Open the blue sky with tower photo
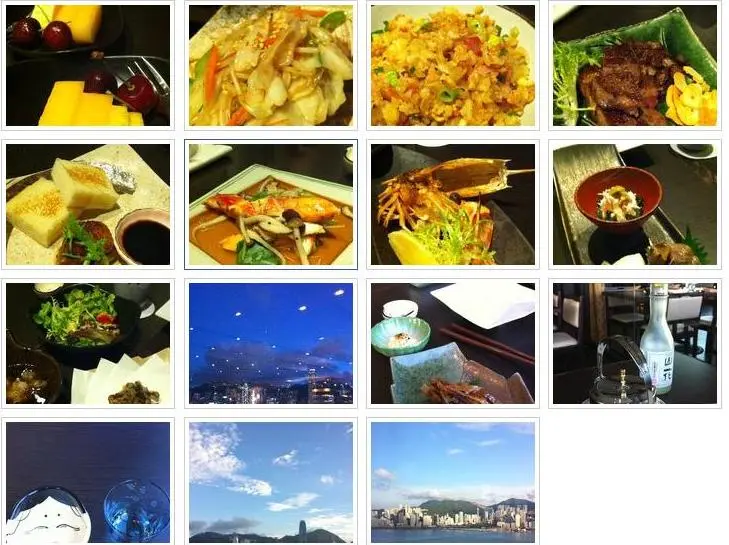Image resolution: width=729 pixels, height=545 pixels. pos(270,482)
